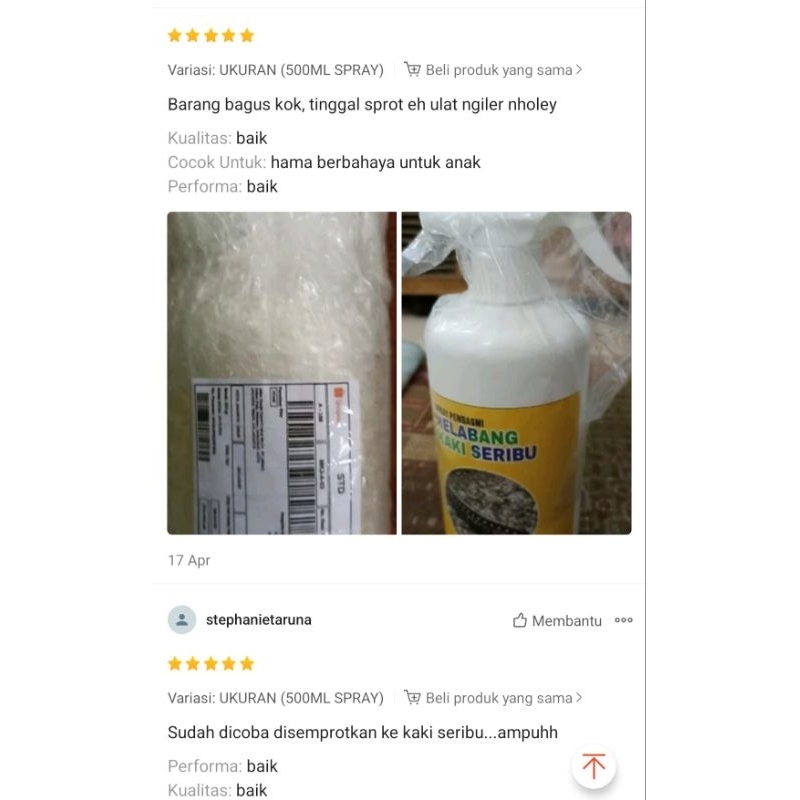Mark stephanietaruna's review as Membantu
This screenshot has height=800, width=800.
557,621
